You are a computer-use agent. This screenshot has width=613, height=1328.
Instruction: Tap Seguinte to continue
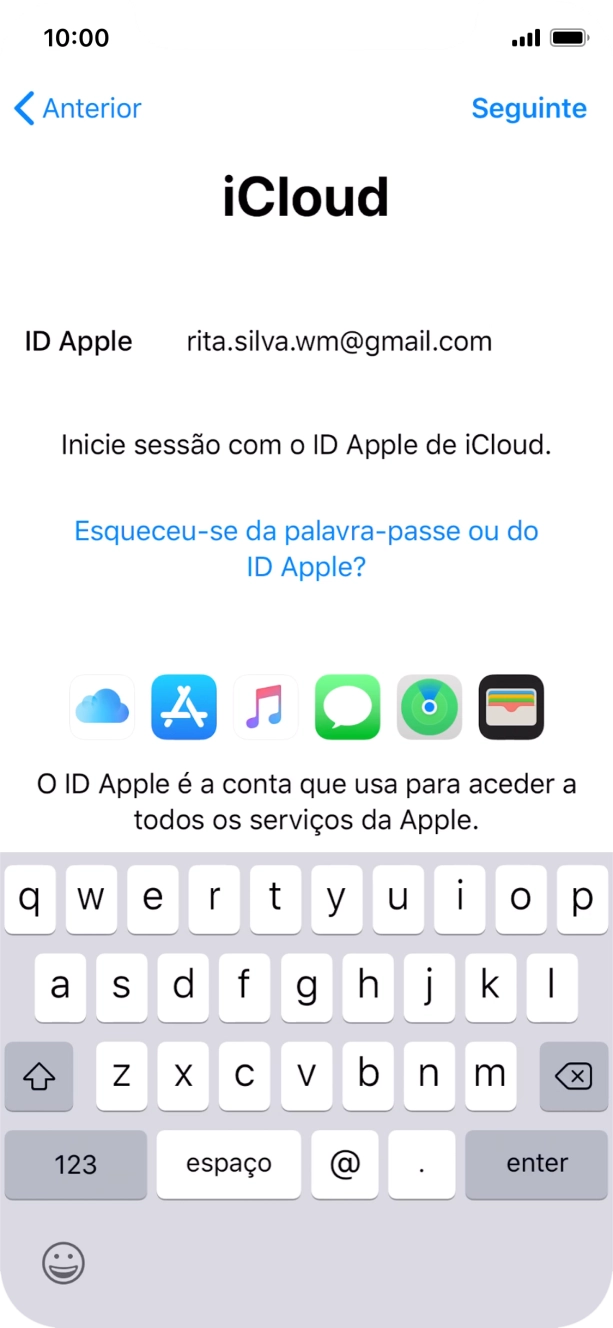[529, 108]
